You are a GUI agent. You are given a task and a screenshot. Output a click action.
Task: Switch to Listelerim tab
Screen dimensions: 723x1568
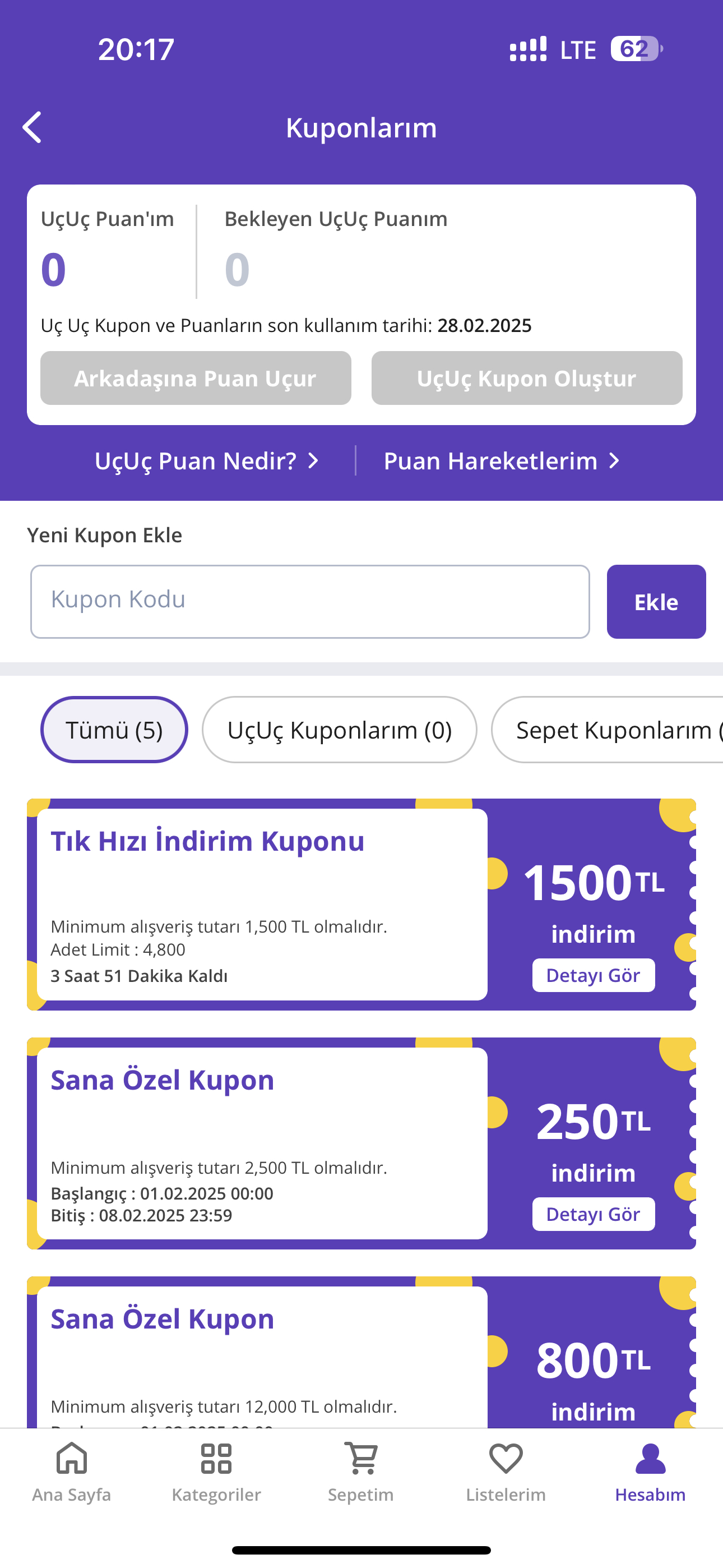[x=506, y=1473]
